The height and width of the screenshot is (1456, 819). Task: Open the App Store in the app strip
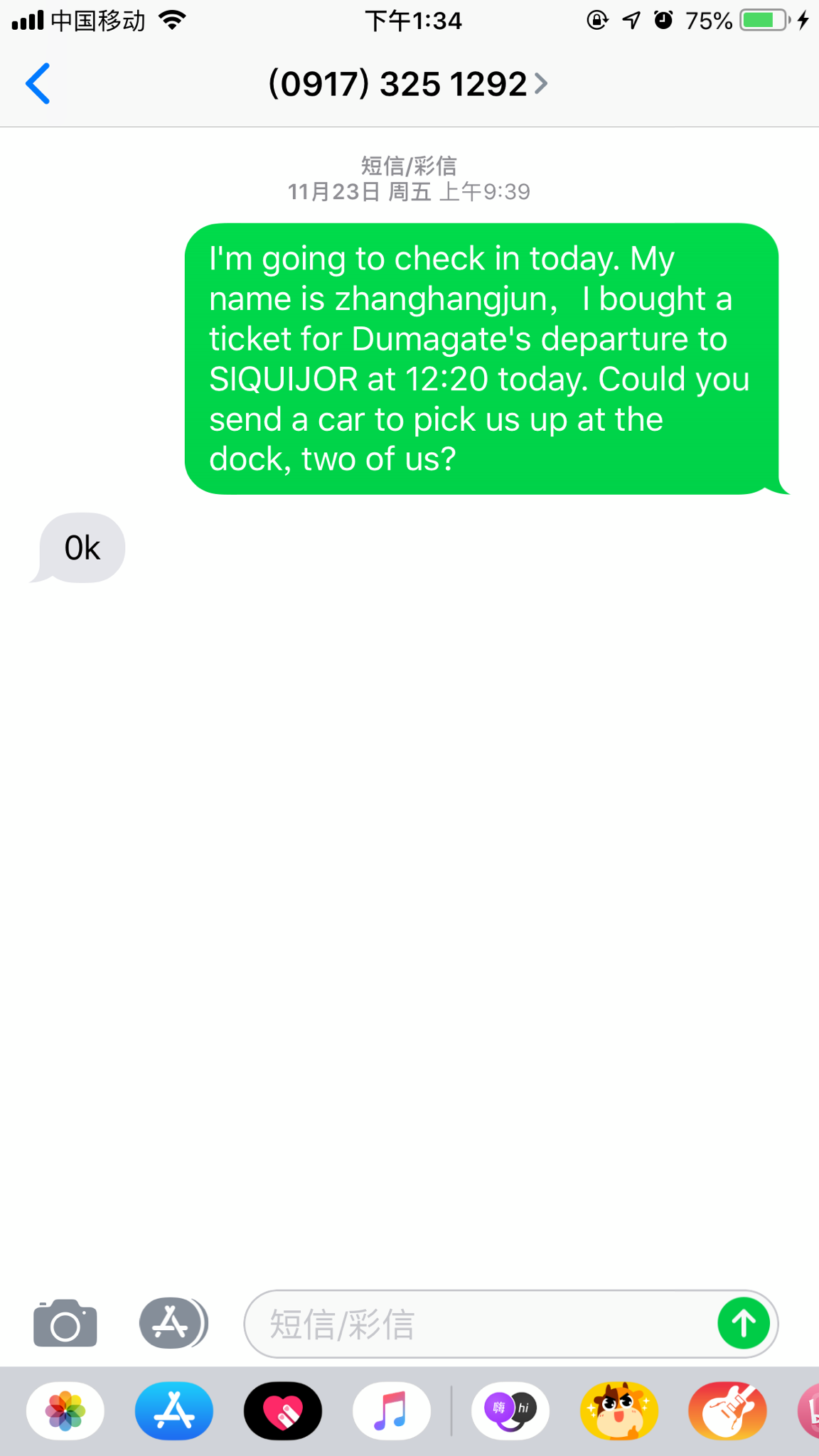click(174, 1411)
